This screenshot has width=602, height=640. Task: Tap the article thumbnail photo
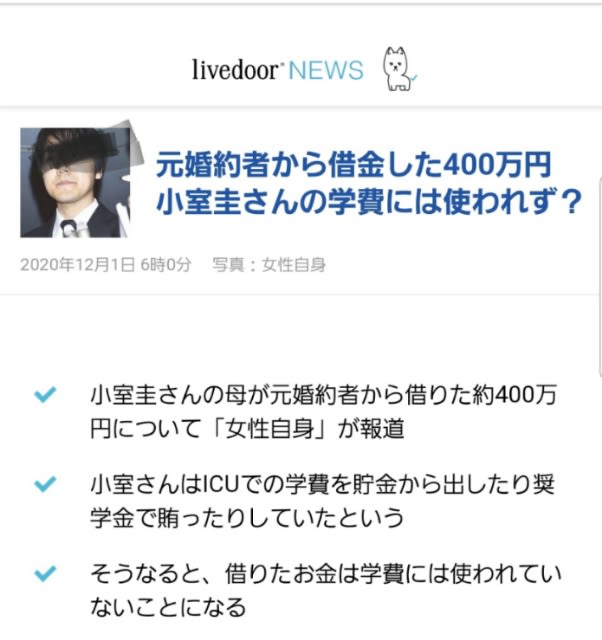coord(77,182)
